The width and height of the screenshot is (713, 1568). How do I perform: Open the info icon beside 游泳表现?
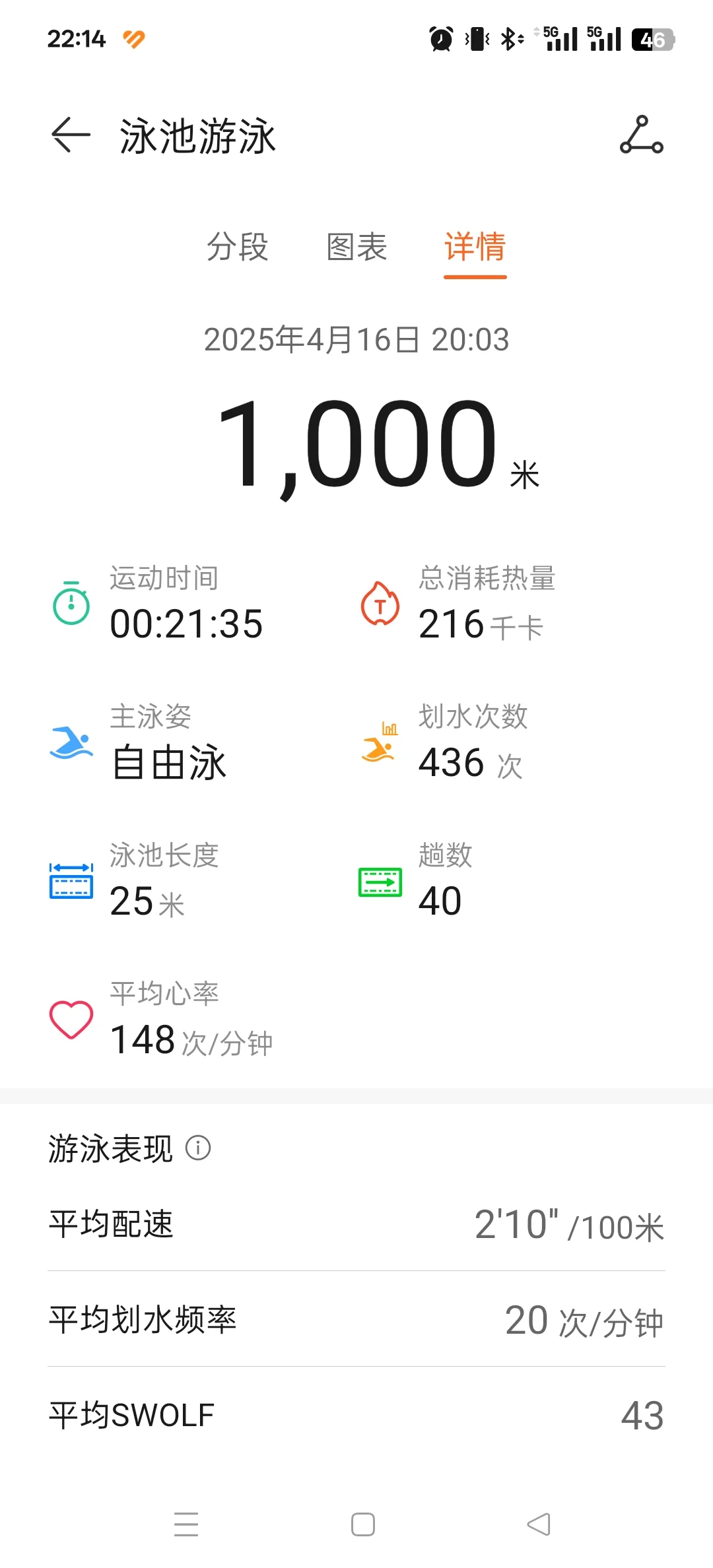[x=198, y=1148]
